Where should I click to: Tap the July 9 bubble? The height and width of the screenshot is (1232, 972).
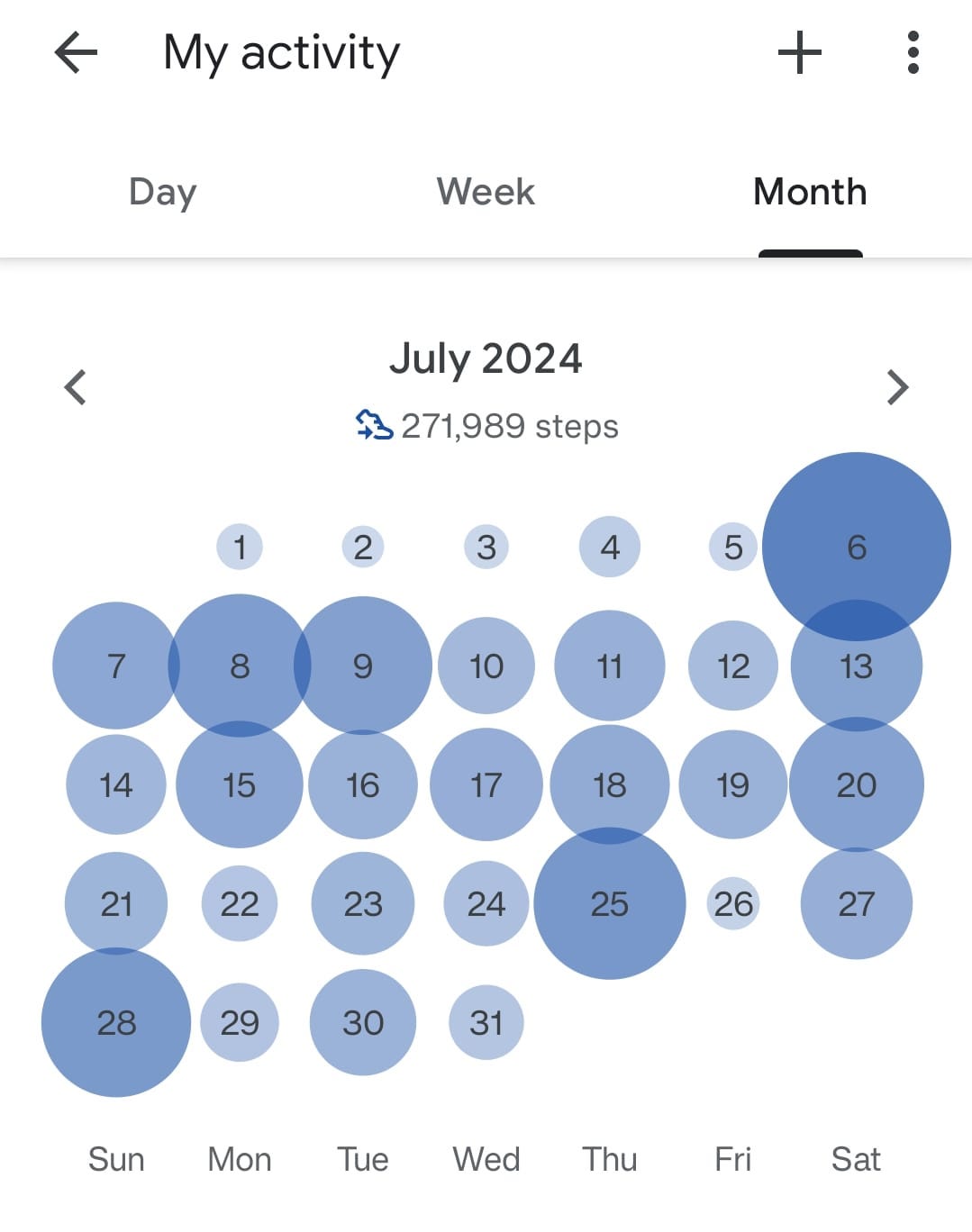363,666
